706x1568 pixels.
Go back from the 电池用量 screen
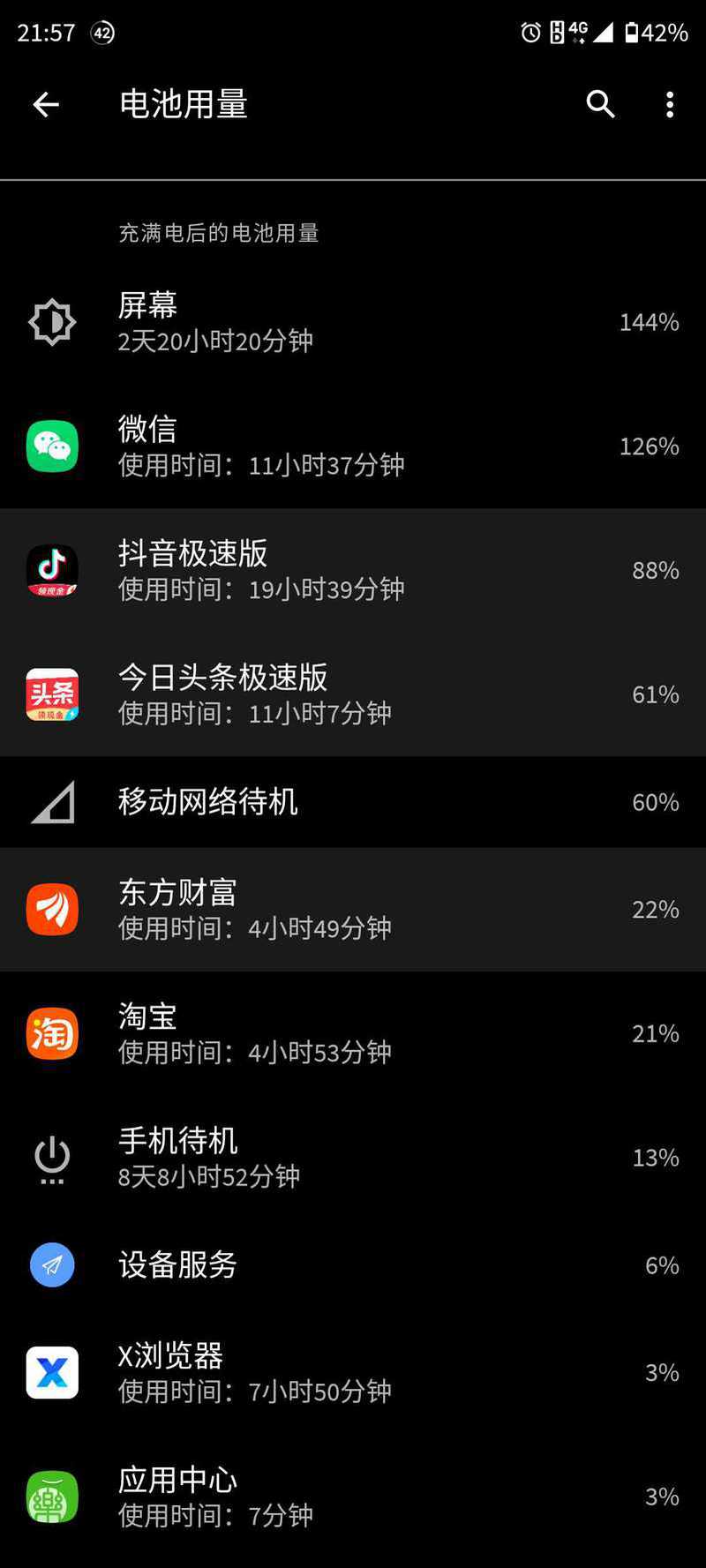coord(46,105)
